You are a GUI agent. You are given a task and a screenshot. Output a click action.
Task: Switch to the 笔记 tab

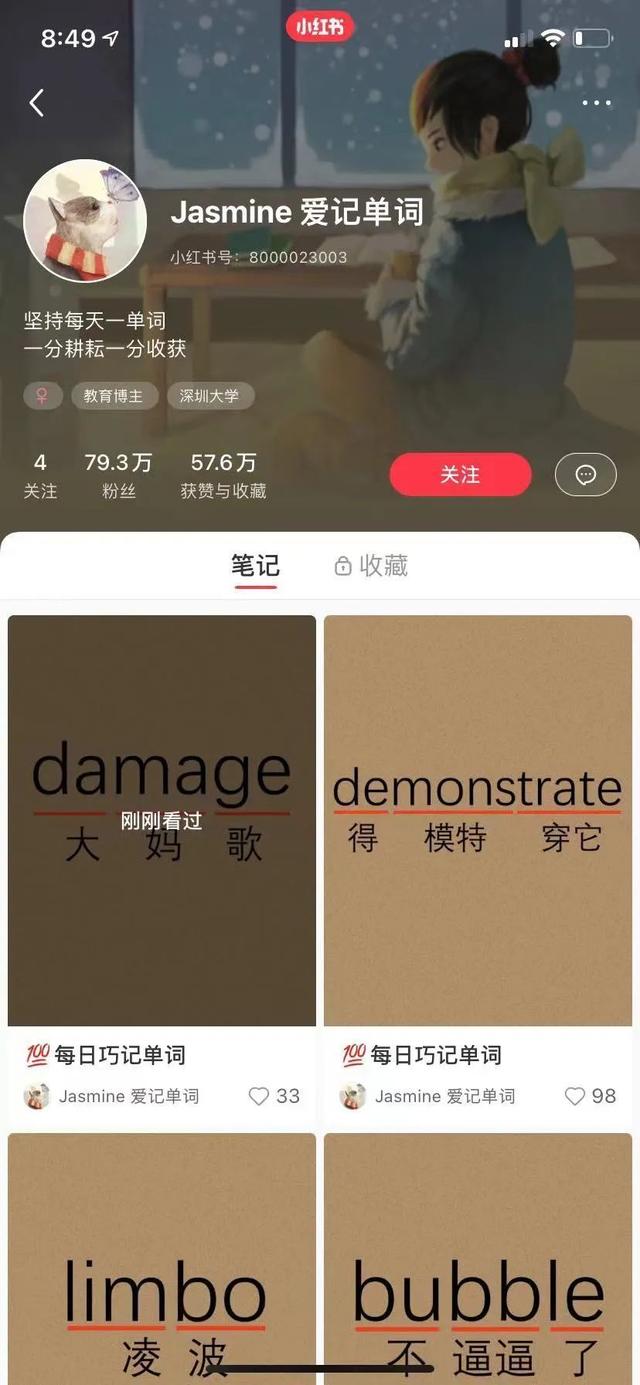coord(255,566)
